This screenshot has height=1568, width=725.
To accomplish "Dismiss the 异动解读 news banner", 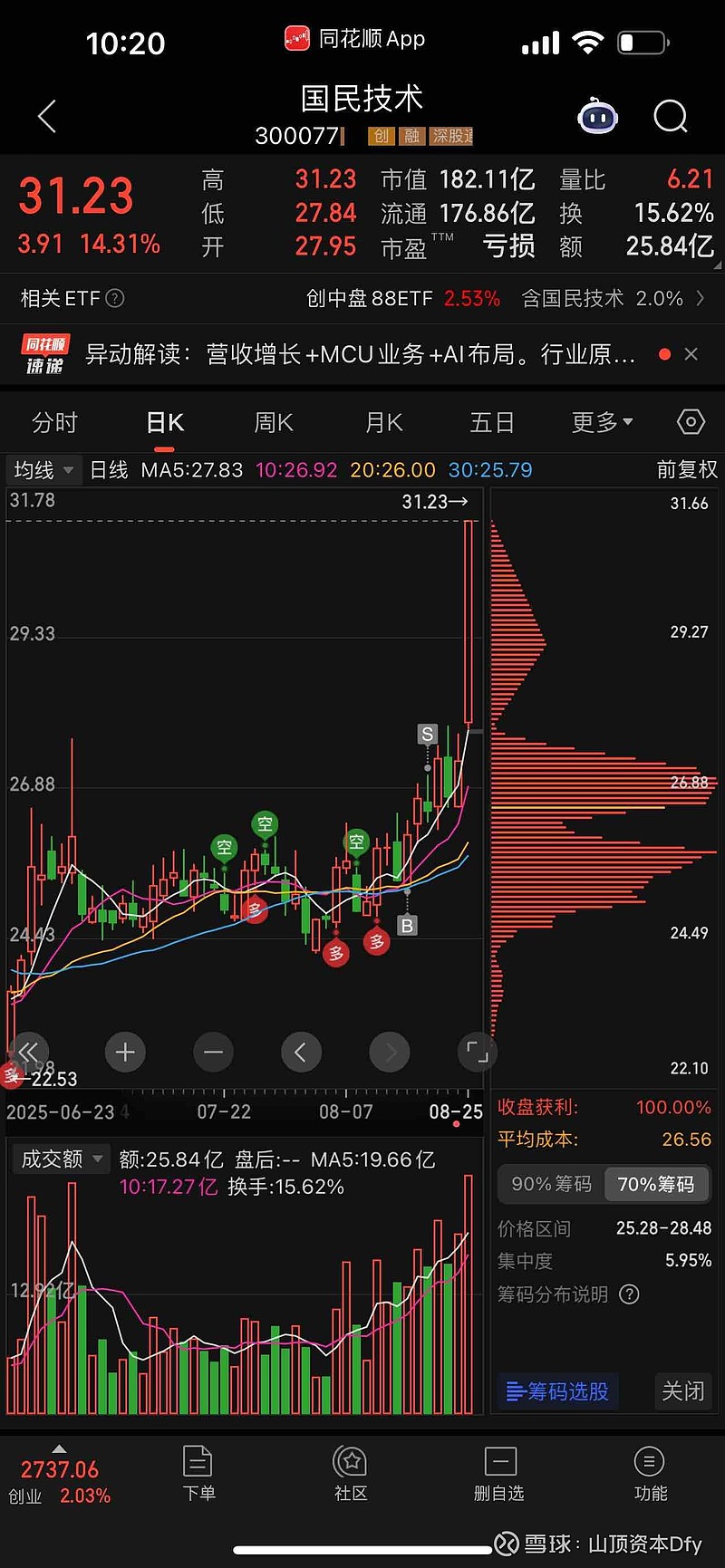I will [x=691, y=354].
